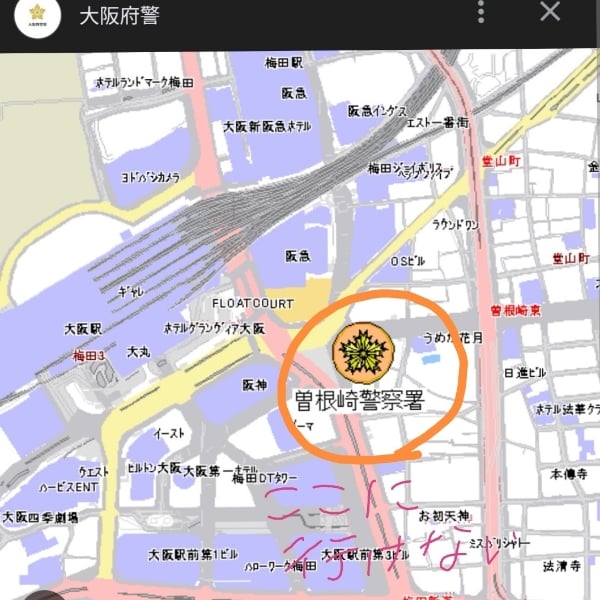Open the 大阪府警 profile avatar
This screenshot has height=600, width=600.
point(37,15)
